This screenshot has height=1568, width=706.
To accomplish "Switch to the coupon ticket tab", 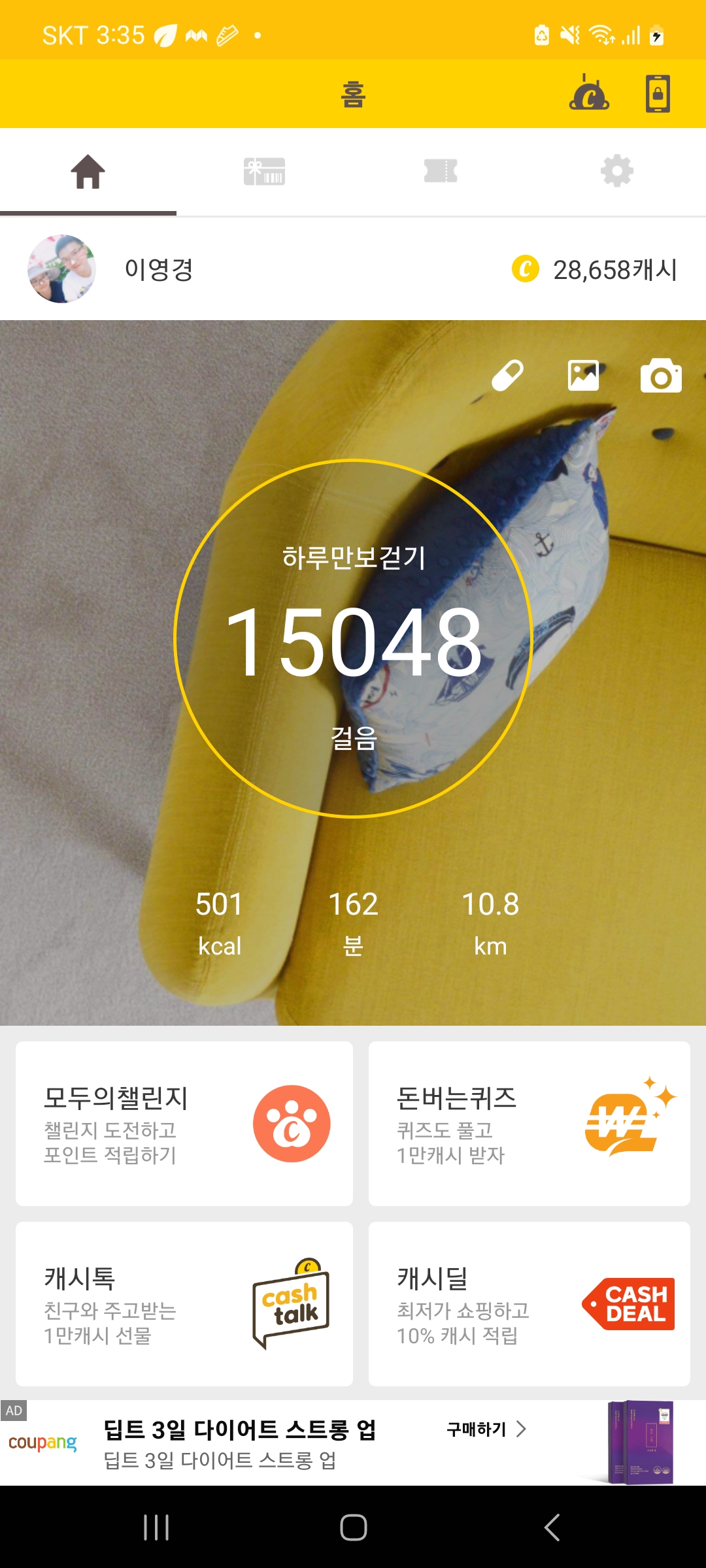I will (441, 172).
